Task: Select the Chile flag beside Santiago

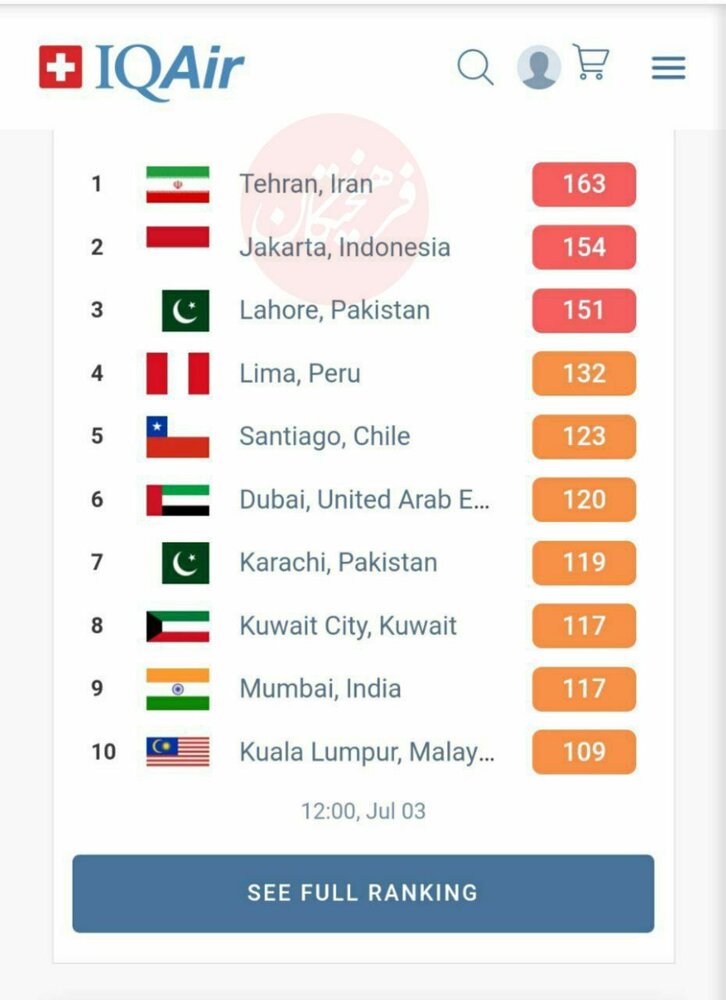Action: click(x=178, y=436)
